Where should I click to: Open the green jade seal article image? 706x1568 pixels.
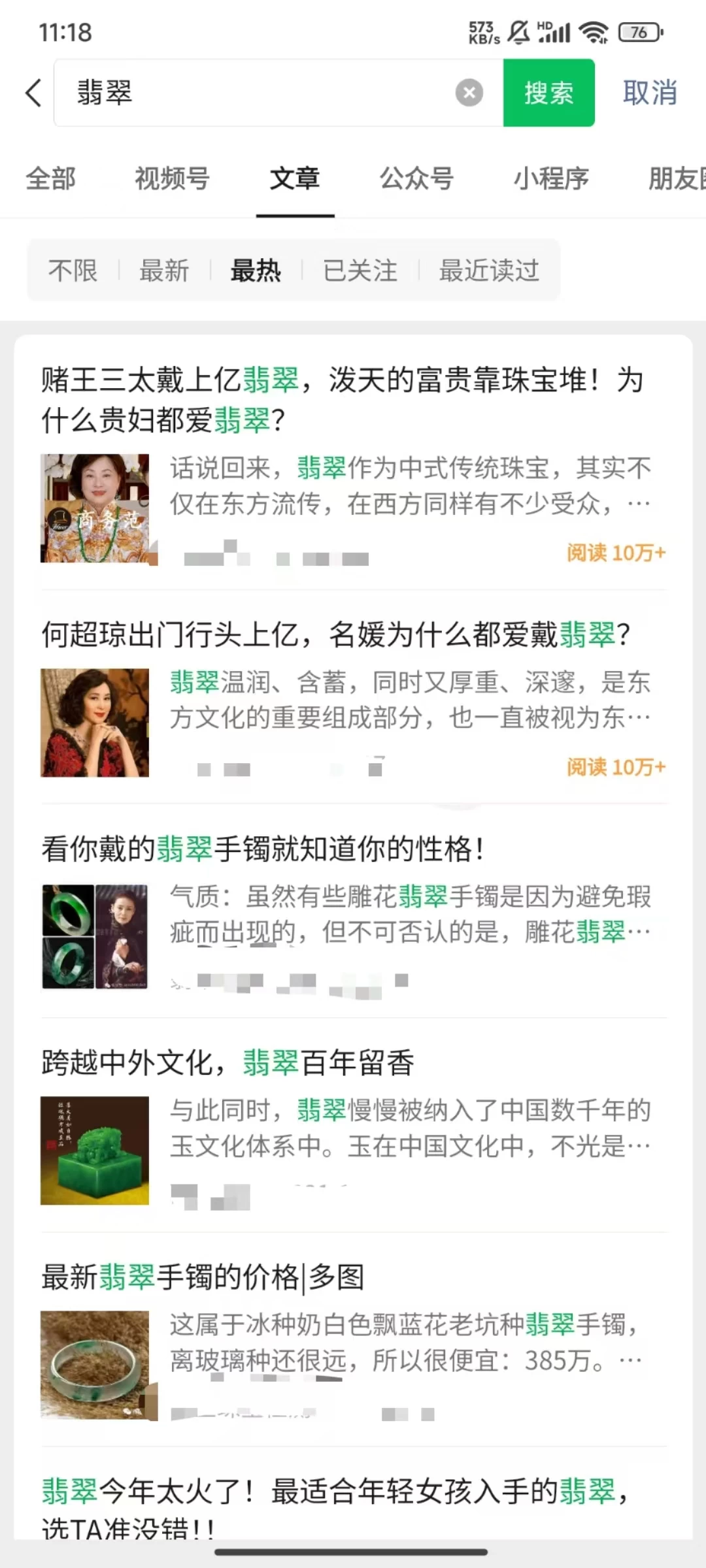[94, 1151]
